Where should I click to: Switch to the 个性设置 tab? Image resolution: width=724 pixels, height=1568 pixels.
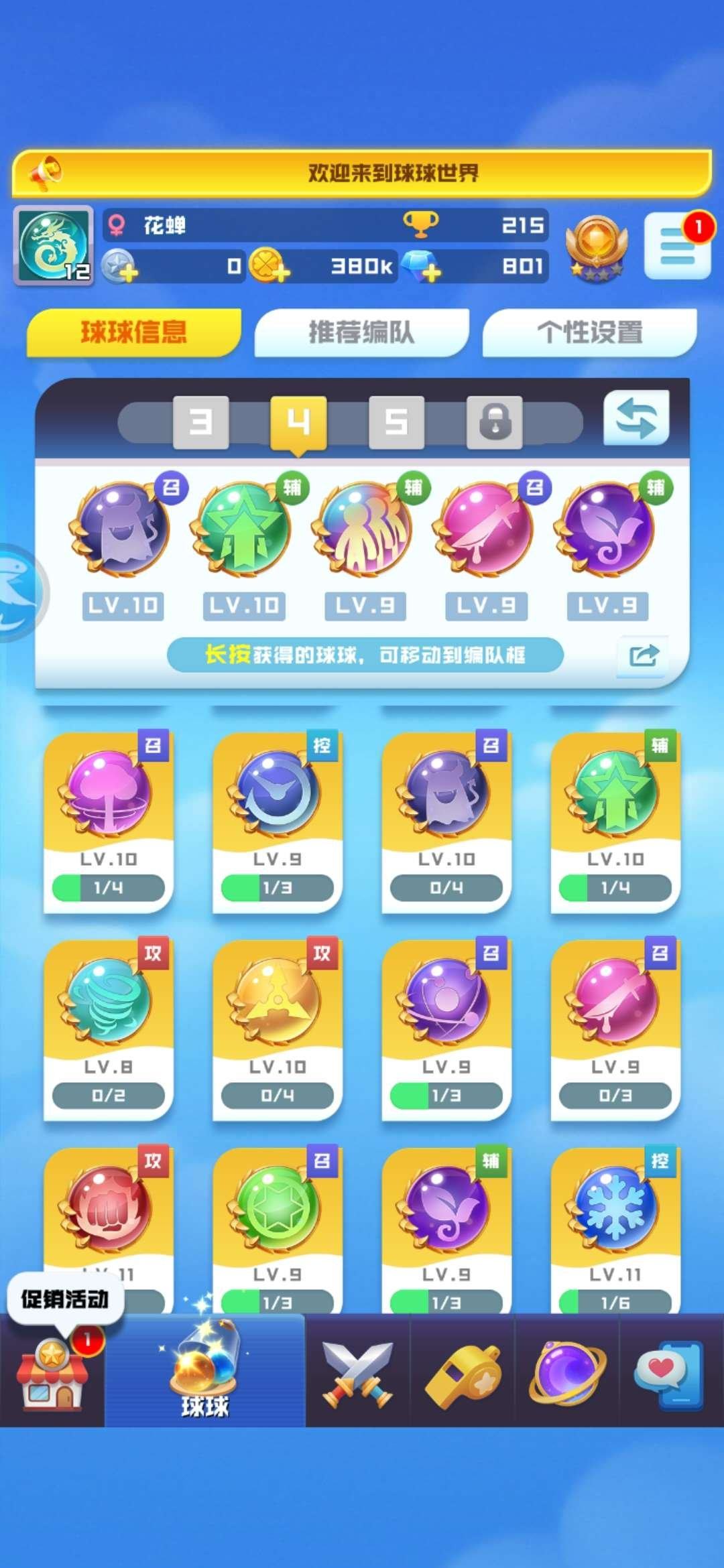pyautogui.click(x=589, y=332)
